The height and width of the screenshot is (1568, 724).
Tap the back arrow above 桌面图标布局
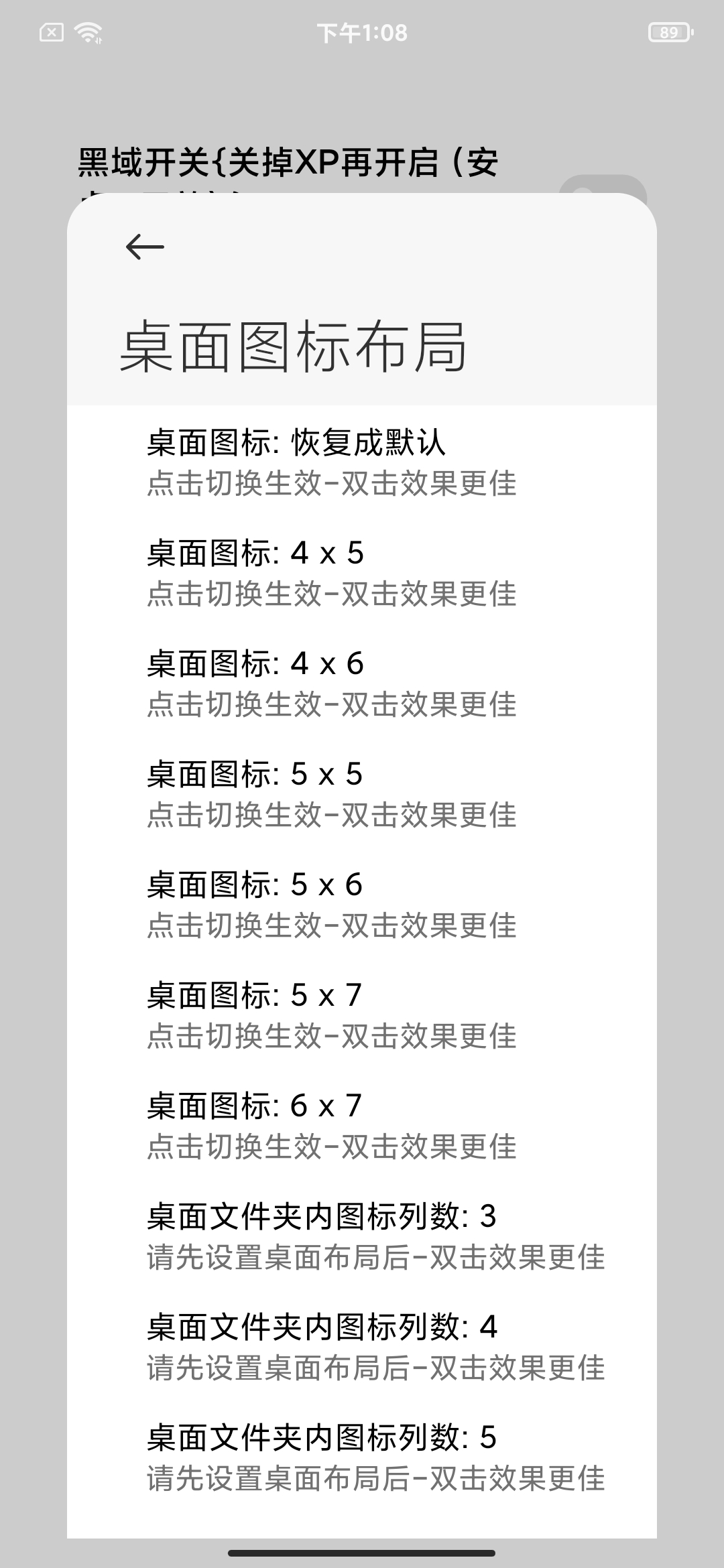tap(145, 247)
